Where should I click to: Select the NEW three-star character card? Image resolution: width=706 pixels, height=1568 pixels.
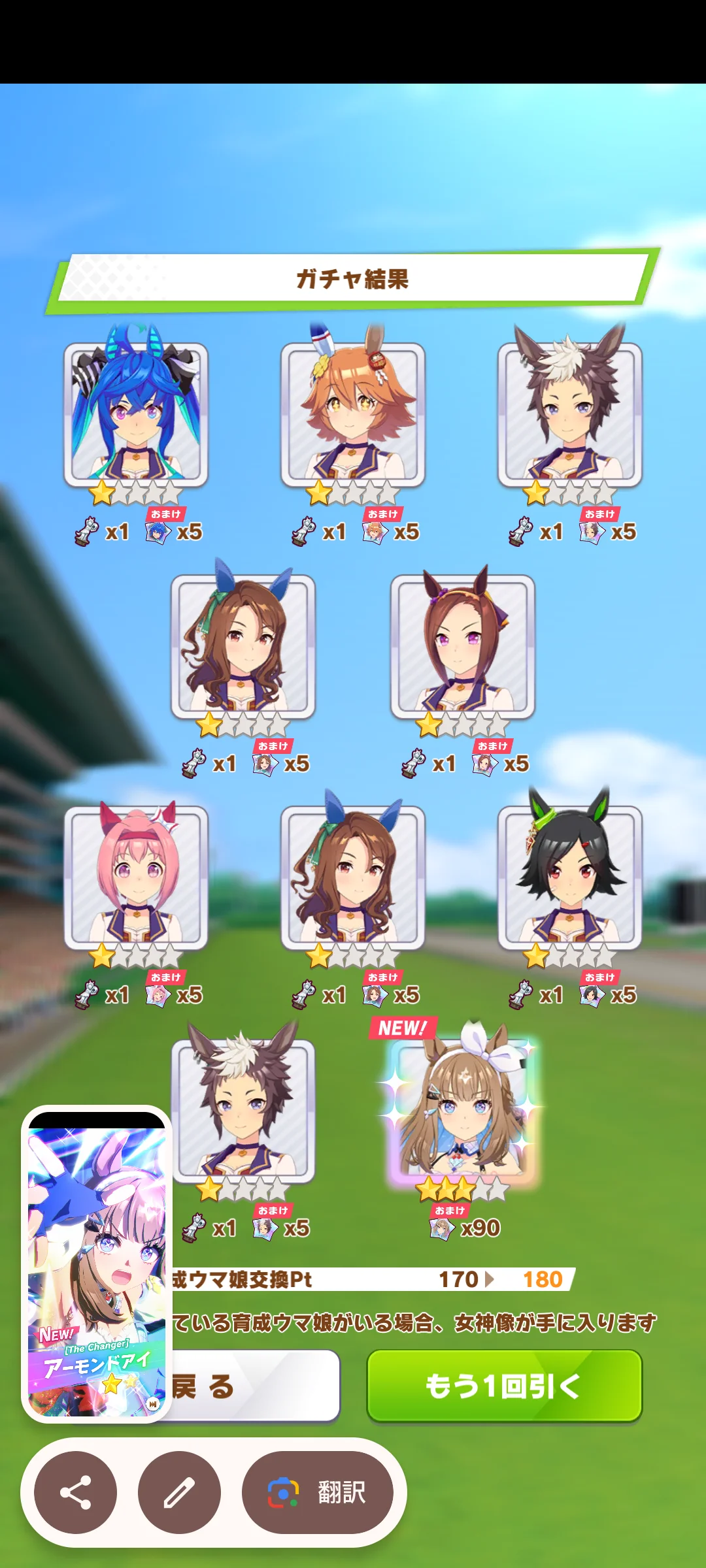(463, 1111)
